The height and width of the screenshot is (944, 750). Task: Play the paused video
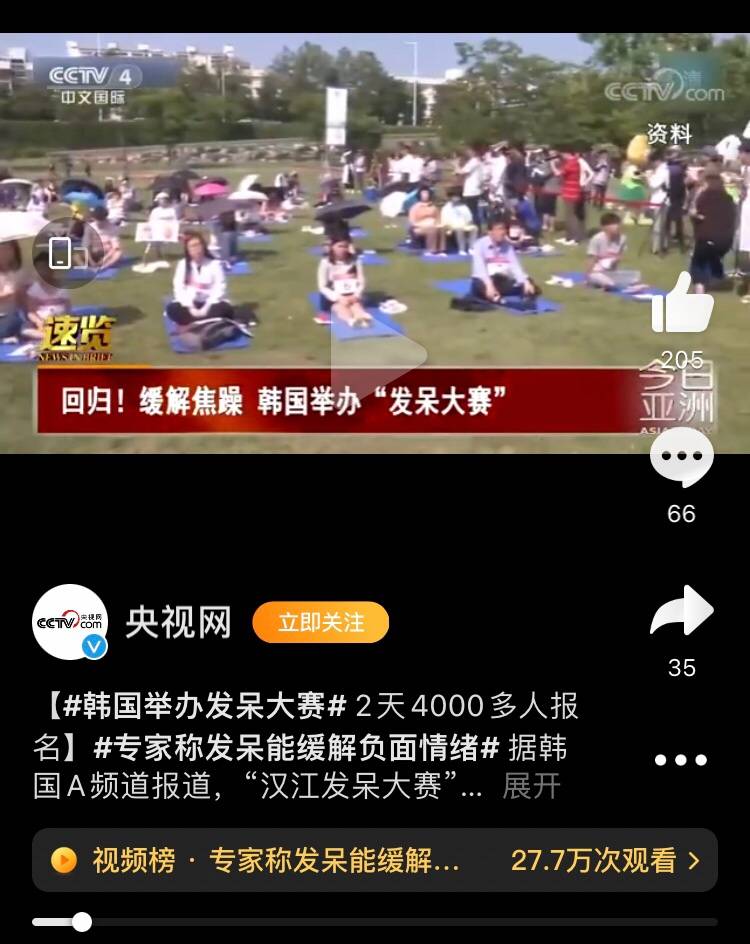click(378, 352)
